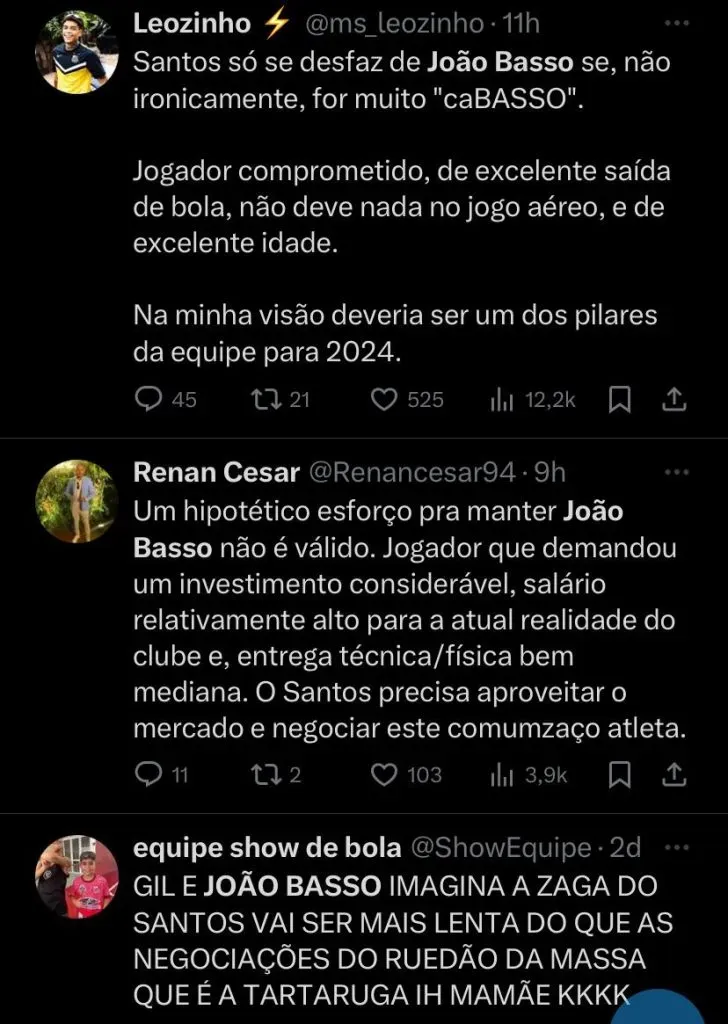Open overflow menu on equipe show de bola's tweet
The height and width of the screenshot is (1024, 728).
[x=676, y=847]
